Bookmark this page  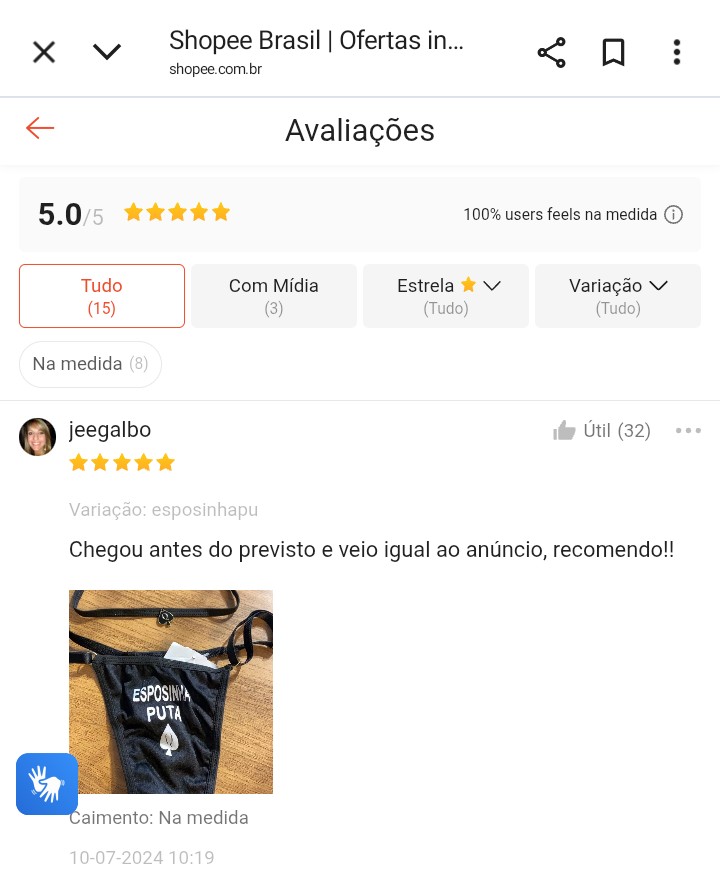click(x=613, y=52)
